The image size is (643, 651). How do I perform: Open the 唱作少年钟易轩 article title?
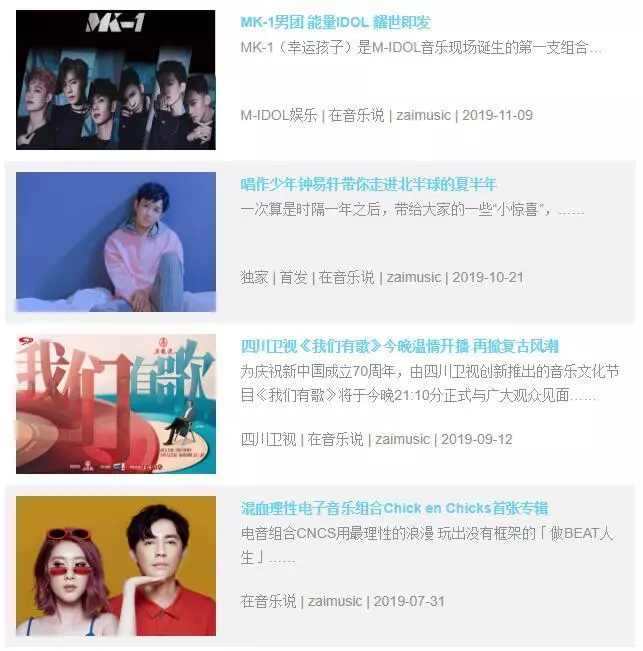click(x=368, y=185)
